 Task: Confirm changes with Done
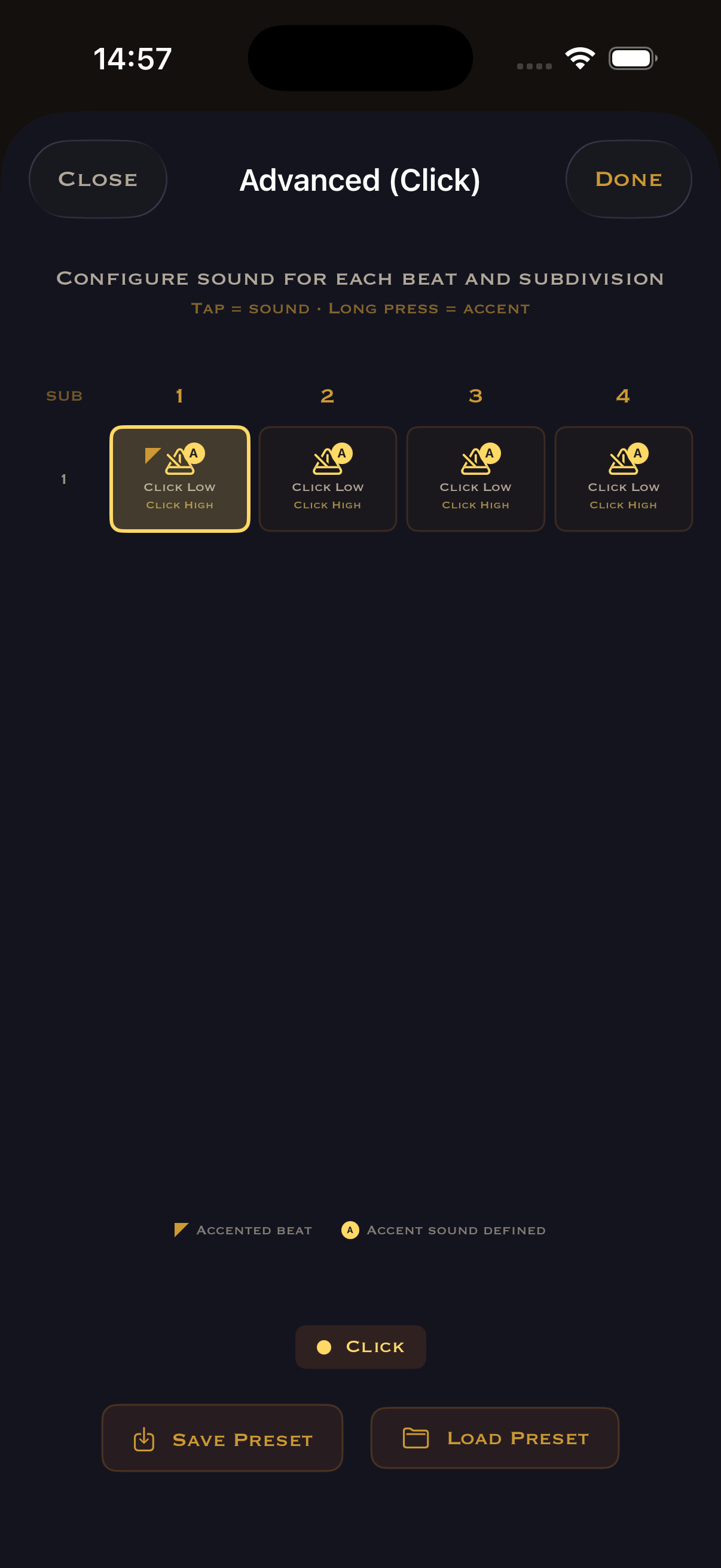(628, 179)
